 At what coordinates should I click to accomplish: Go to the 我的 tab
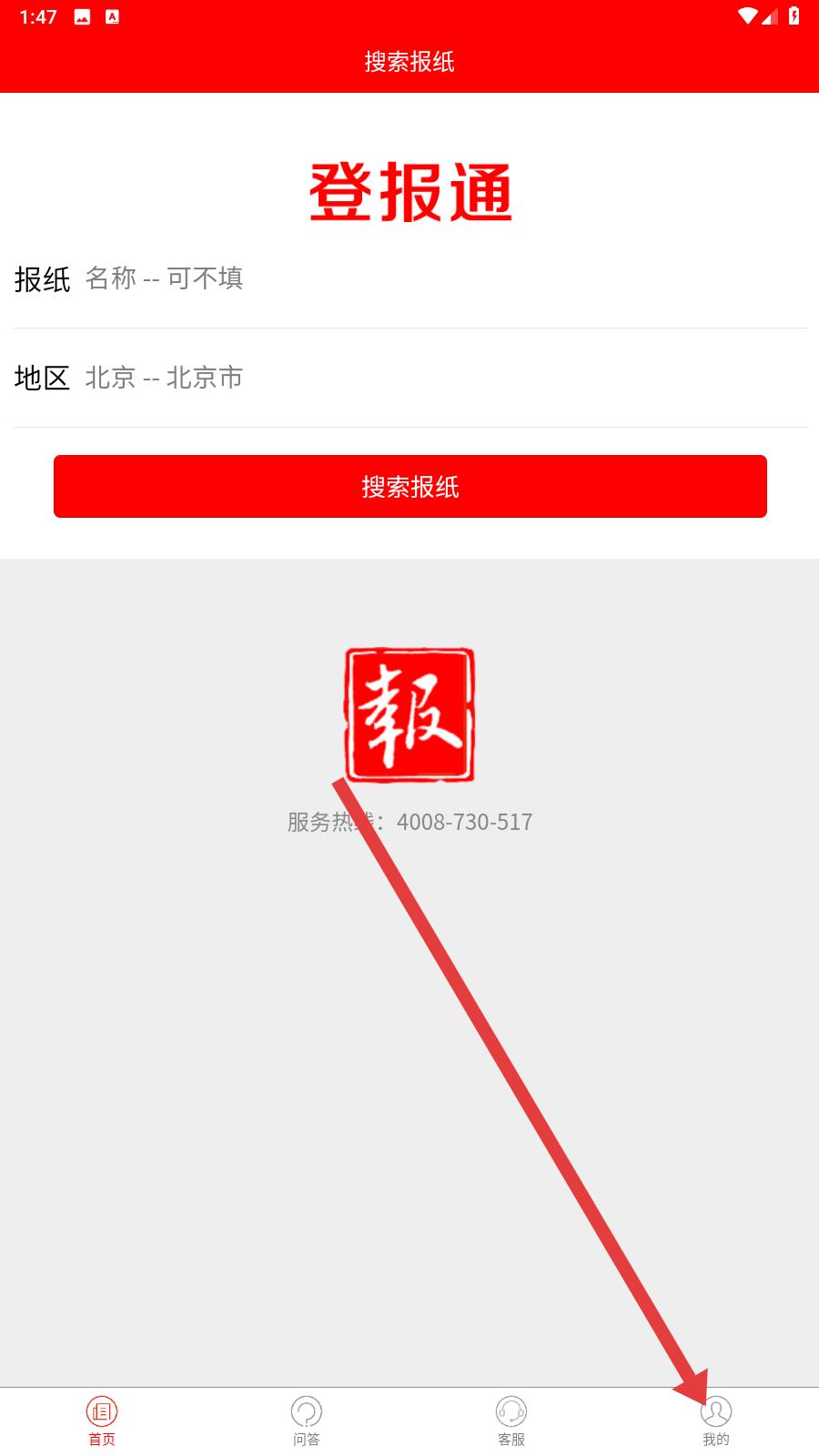(716, 1421)
